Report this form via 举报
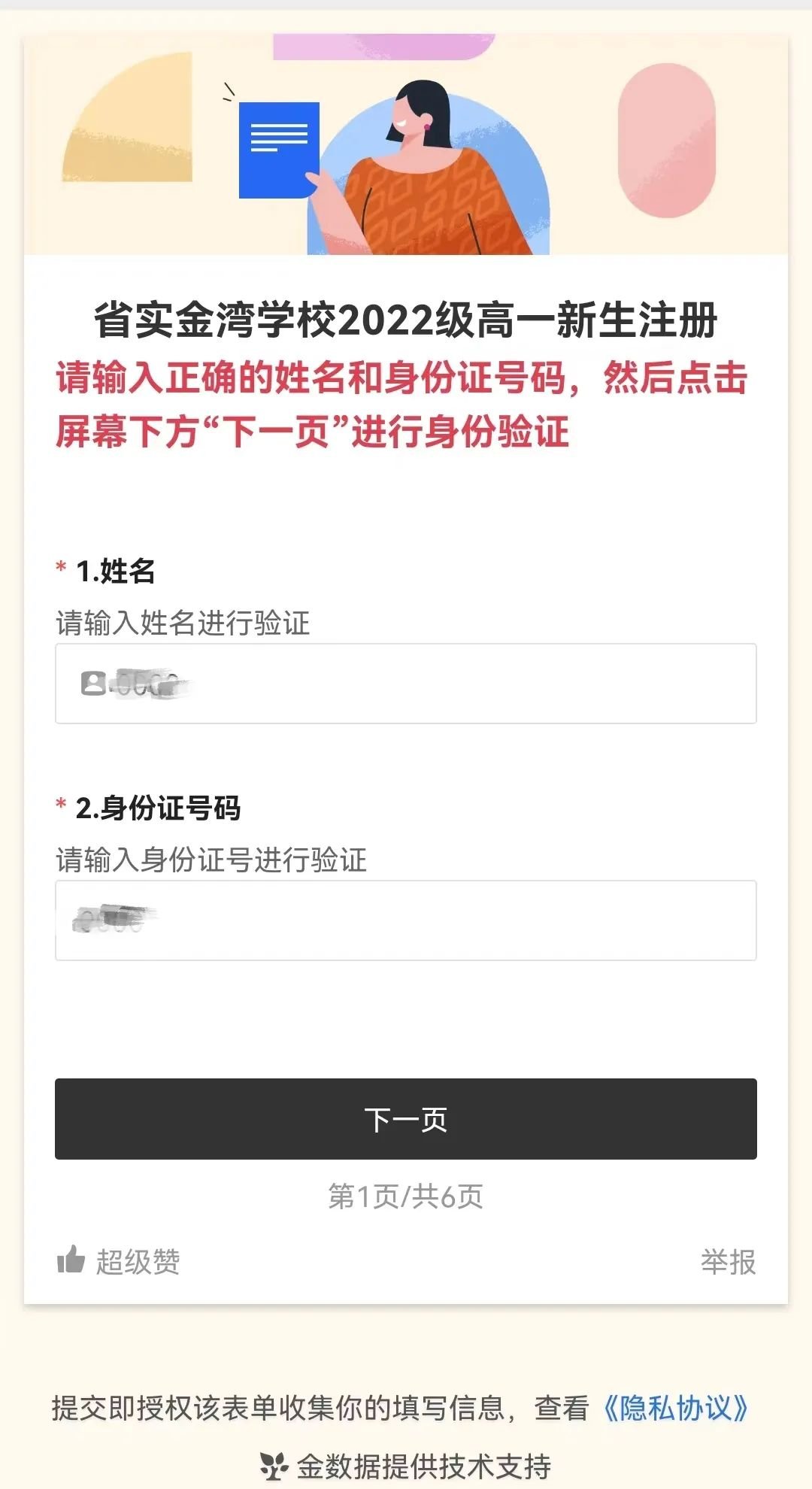This screenshot has width=812, height=1489. (728, 1261)
